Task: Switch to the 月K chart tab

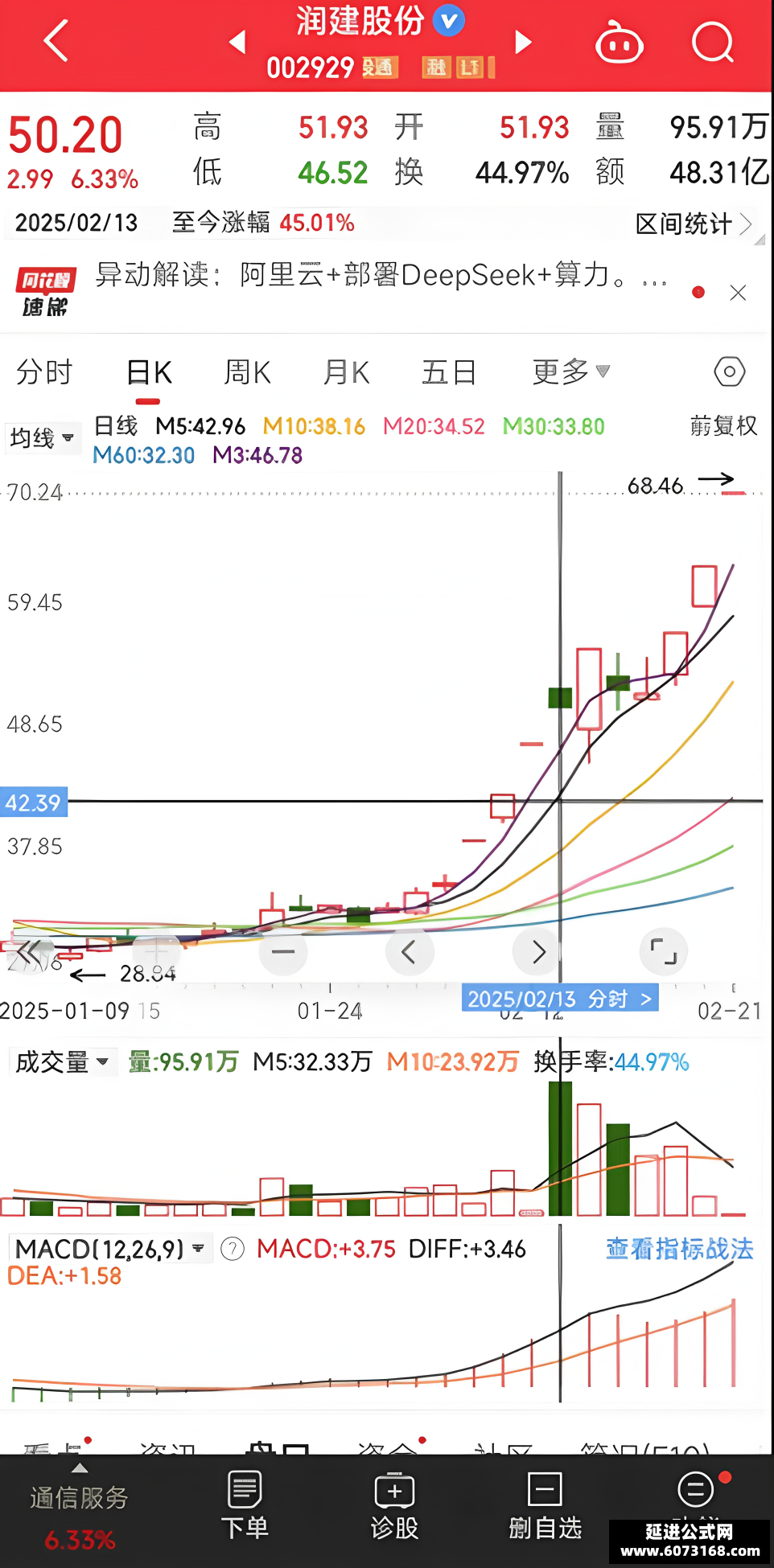Action: tap(346, 372)
